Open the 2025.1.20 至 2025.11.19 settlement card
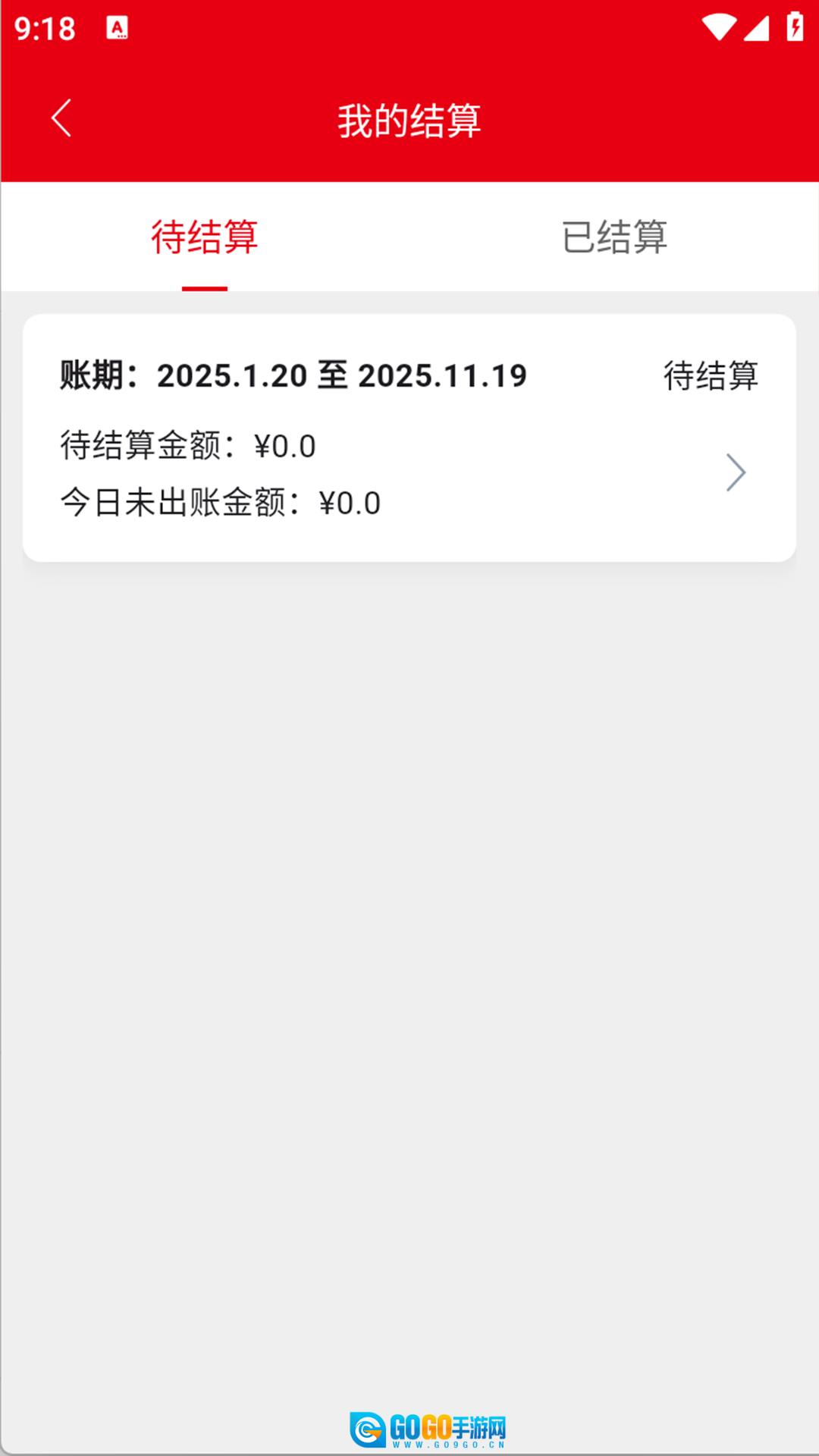819x1456 pixels. point(409,438)
